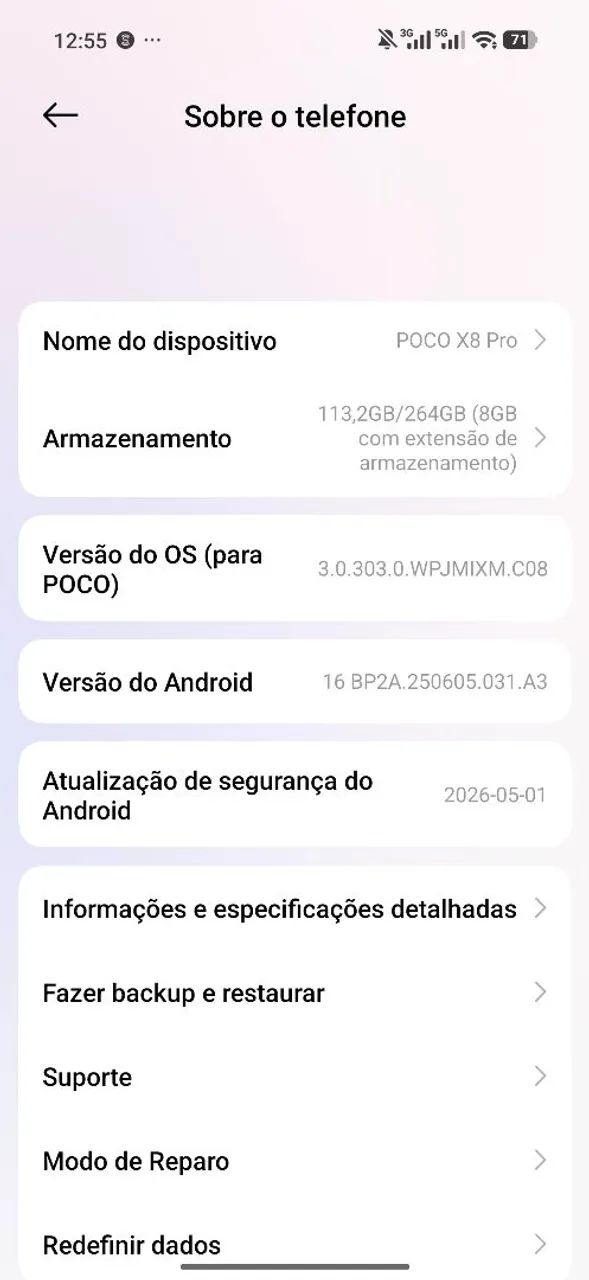Open Modo de Reparo
The height and width of the screenshot is (1280, 589).
295,1161
